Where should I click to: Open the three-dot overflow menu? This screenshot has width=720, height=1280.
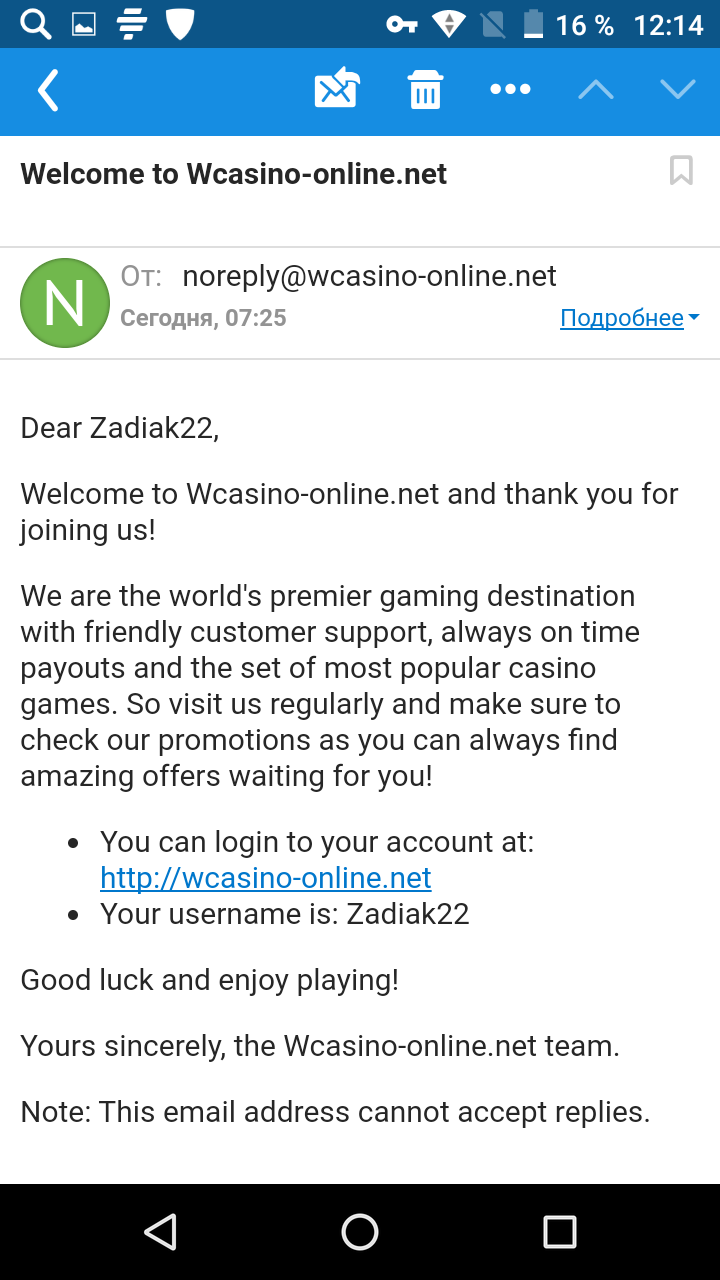(510, 90)
